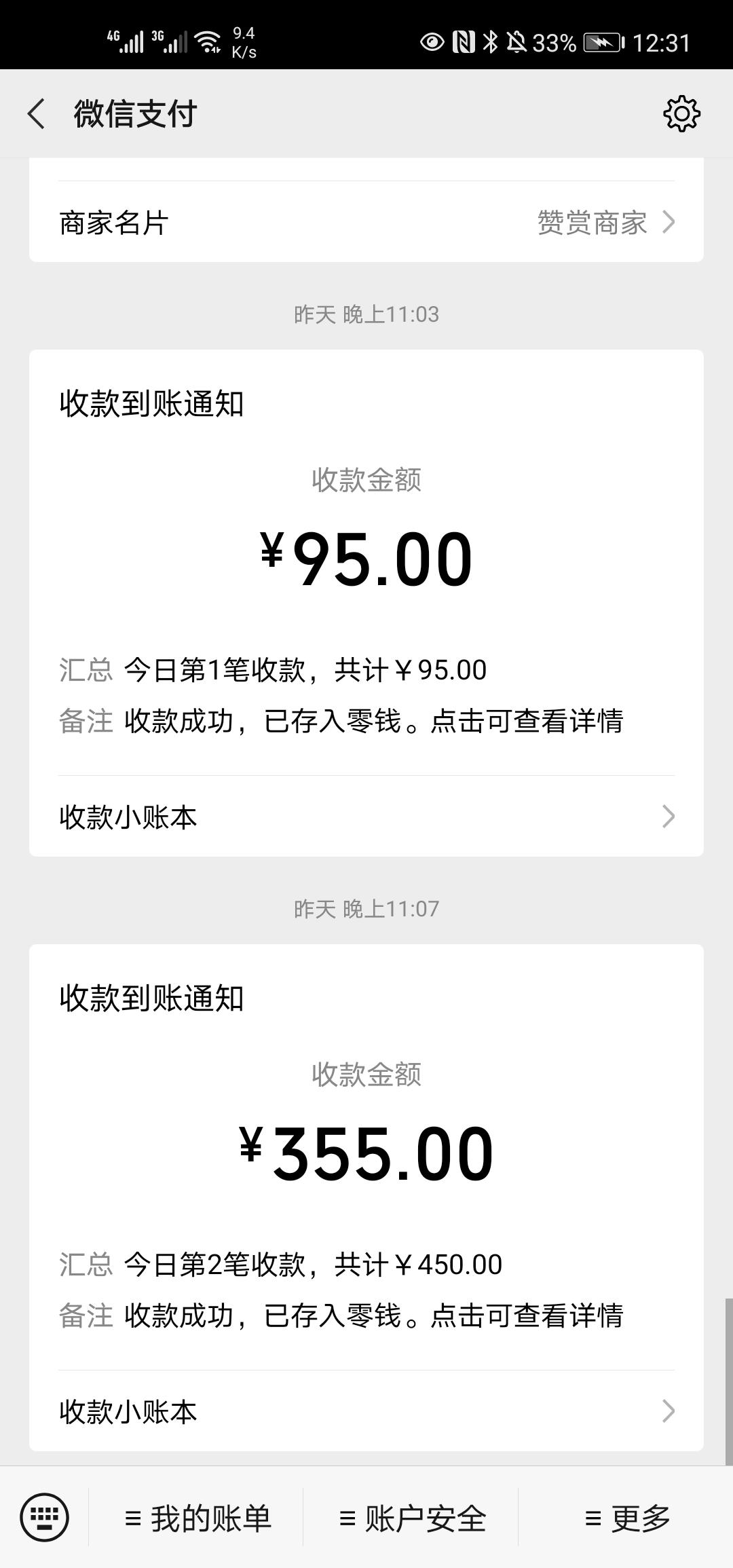Open the 商家名片 row
The width and height of the screenshot is (733, 1568).
point(366,223)
